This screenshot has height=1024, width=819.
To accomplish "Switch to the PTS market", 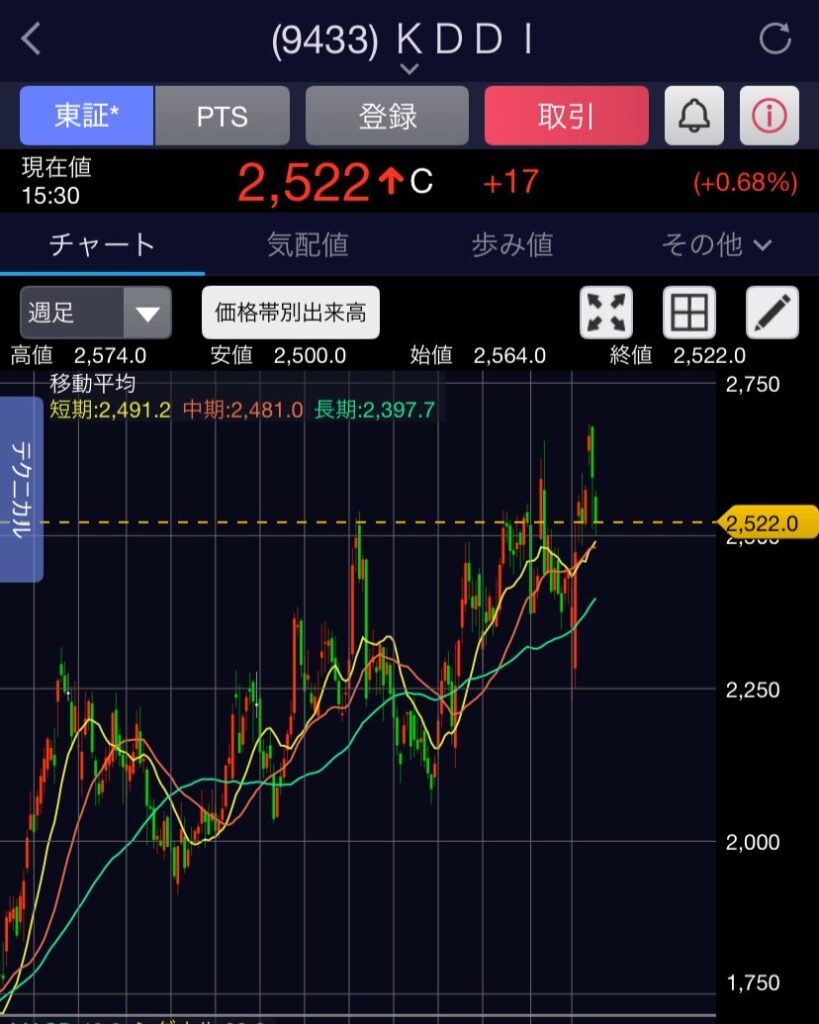I will click(222, 116).
